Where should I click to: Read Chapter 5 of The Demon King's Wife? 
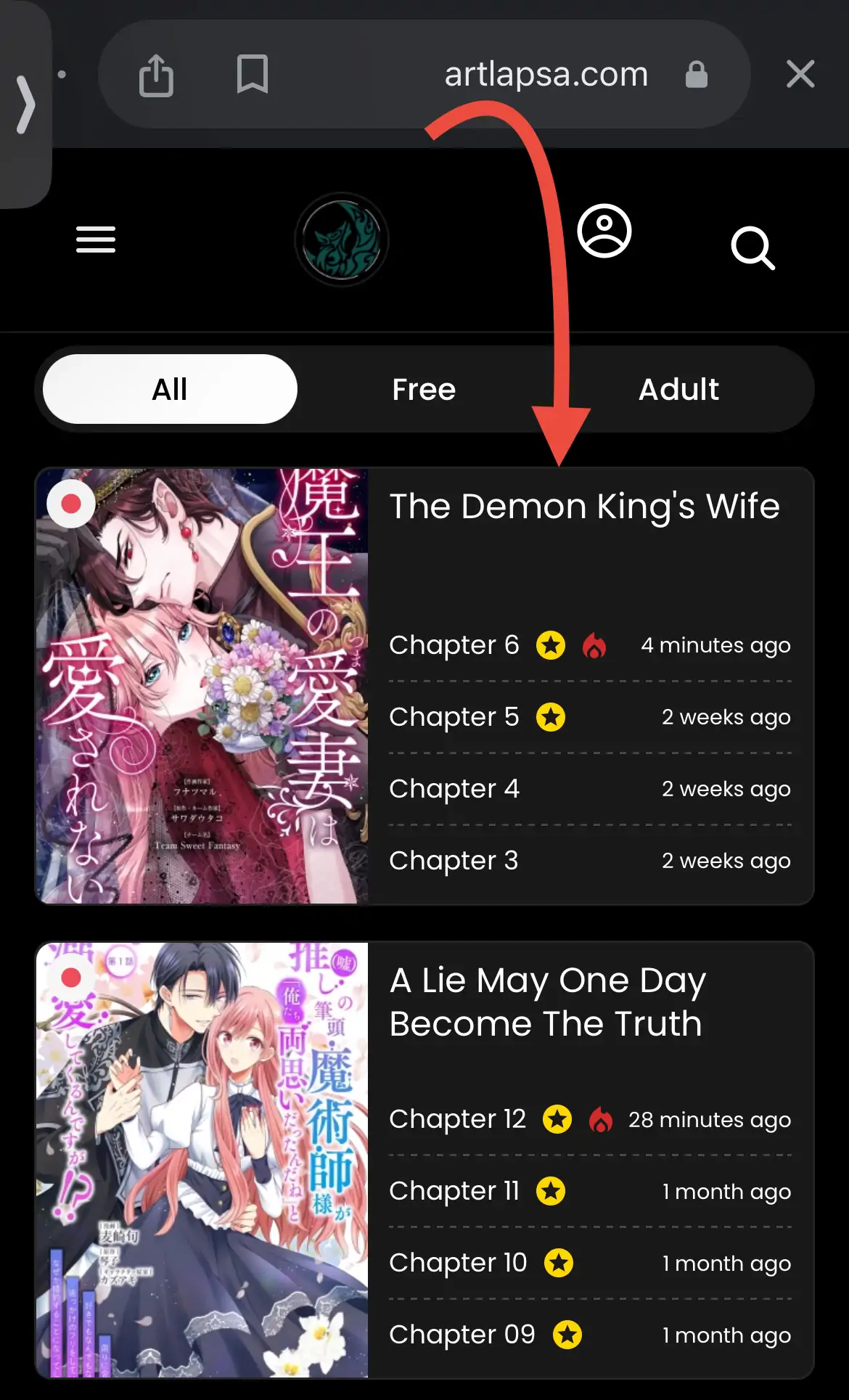tap(454, 717)
